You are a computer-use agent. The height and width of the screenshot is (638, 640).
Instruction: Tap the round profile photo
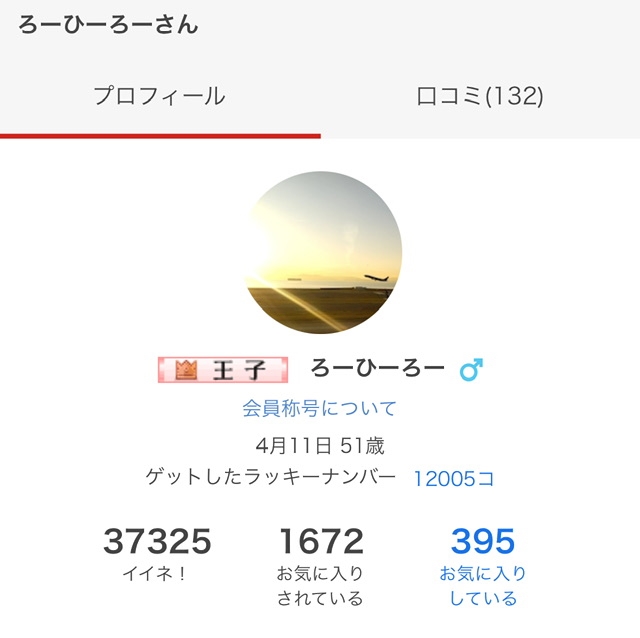(x=324, y=252)
